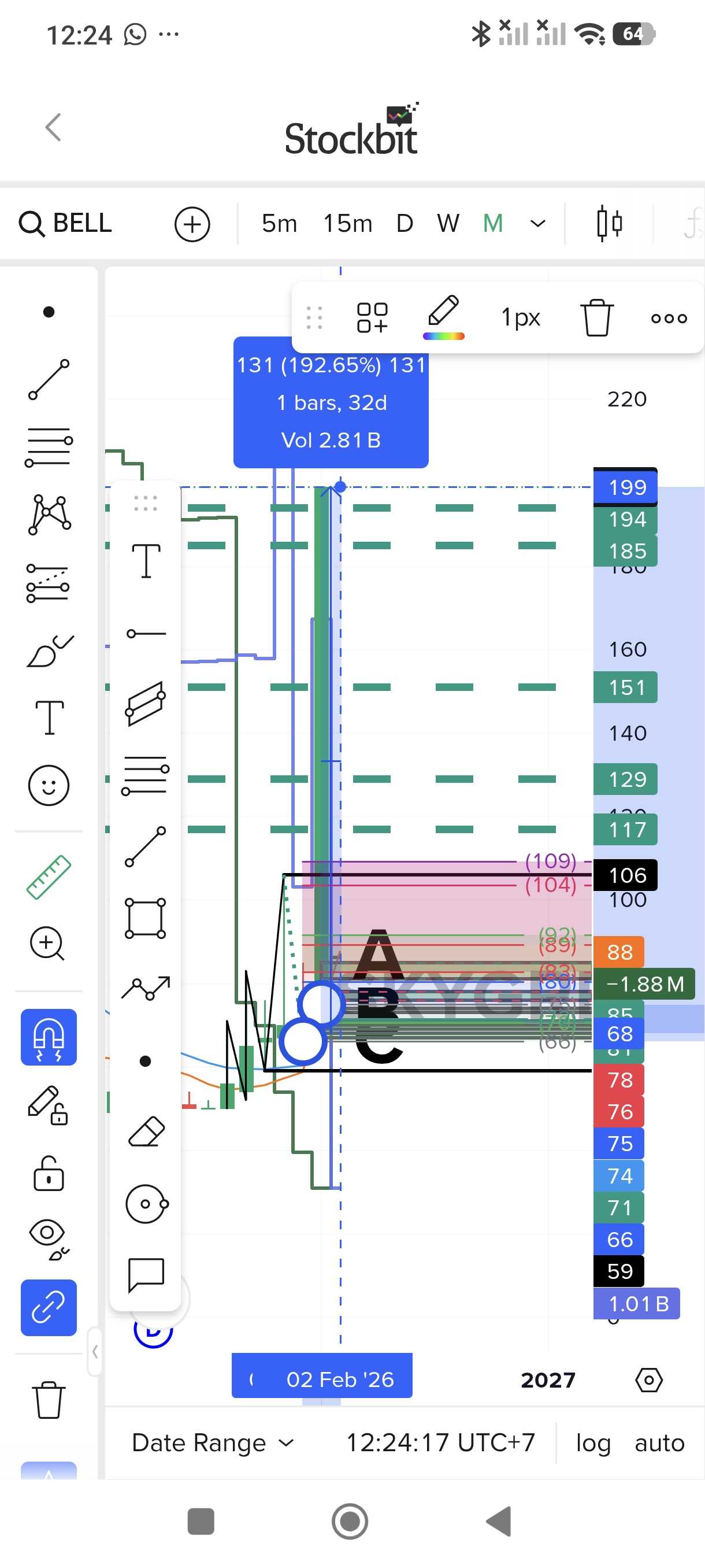Toggle the log scale
Screen dimensions: 705x1568
(x=593, y=1443)
